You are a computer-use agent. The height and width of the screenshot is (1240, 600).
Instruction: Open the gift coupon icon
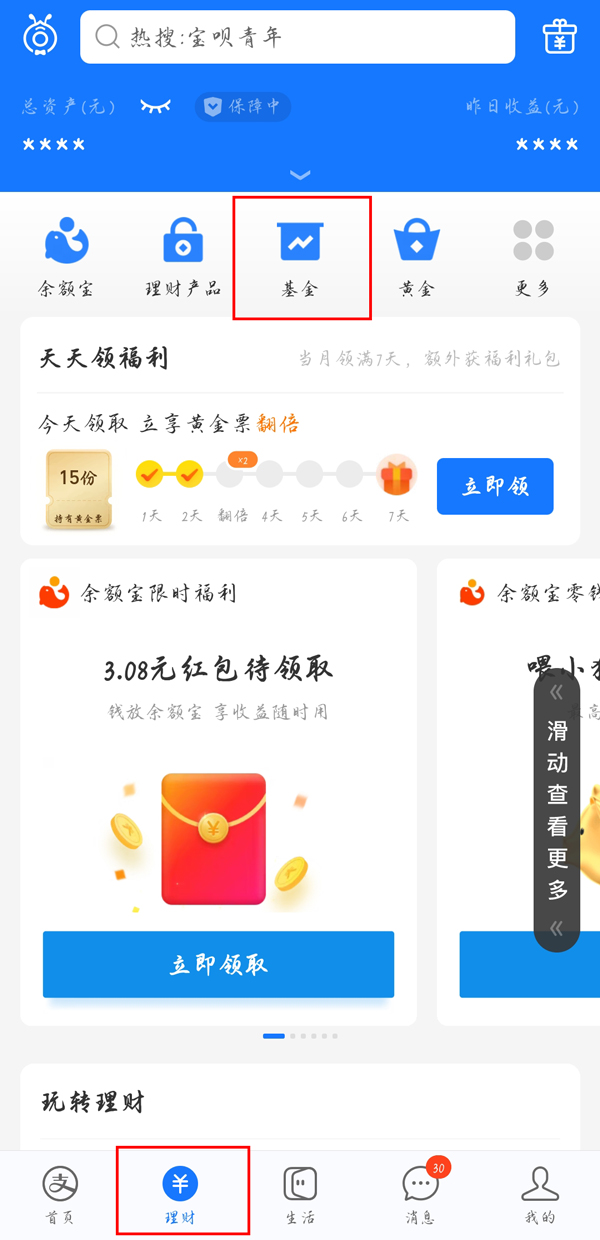[x=560, y=37]
